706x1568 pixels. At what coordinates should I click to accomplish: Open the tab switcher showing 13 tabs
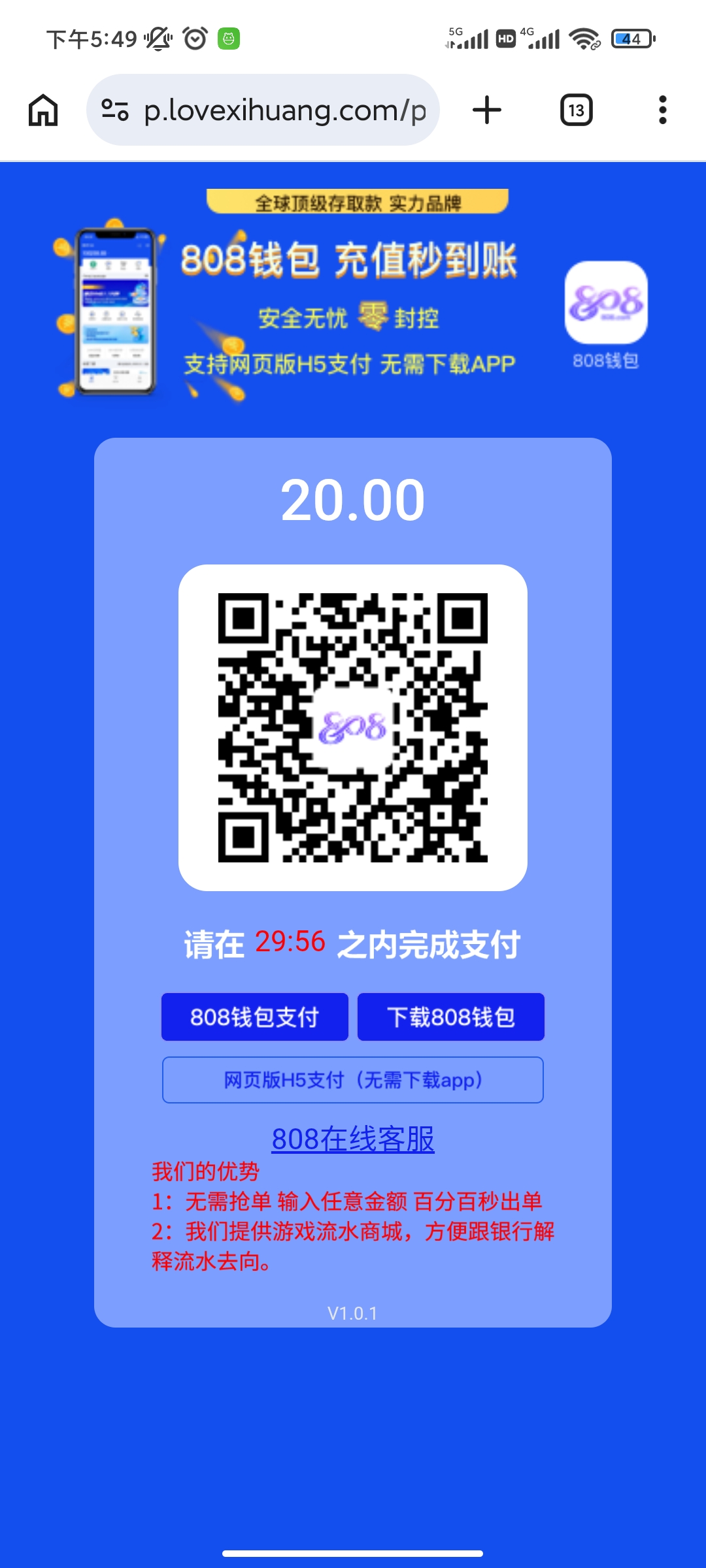tap(576, 110)
